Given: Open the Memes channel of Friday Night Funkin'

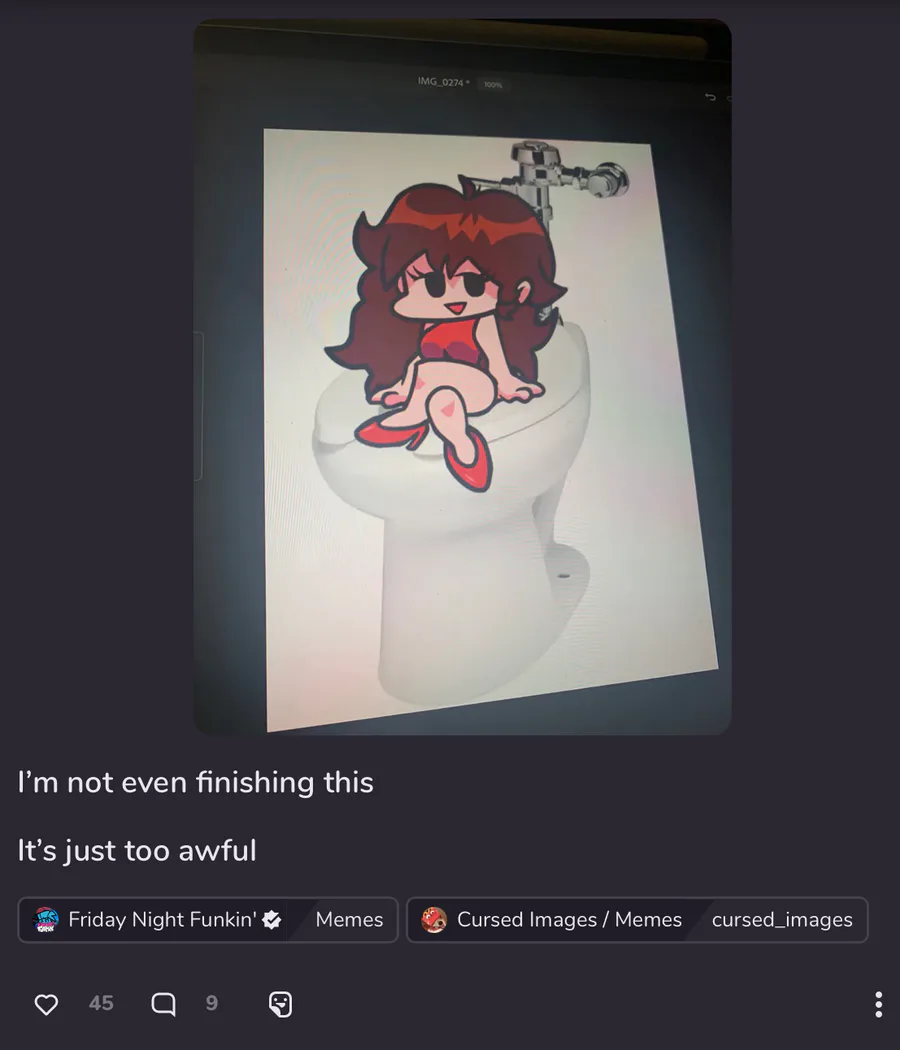Looking at the screenshot, I should (x=349, y=919).
